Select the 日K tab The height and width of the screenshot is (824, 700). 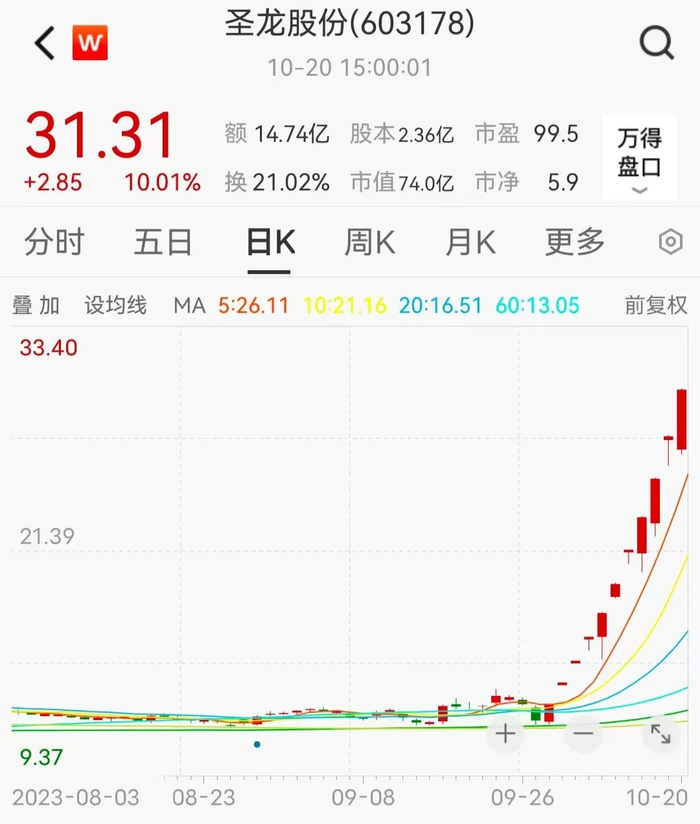270,242
